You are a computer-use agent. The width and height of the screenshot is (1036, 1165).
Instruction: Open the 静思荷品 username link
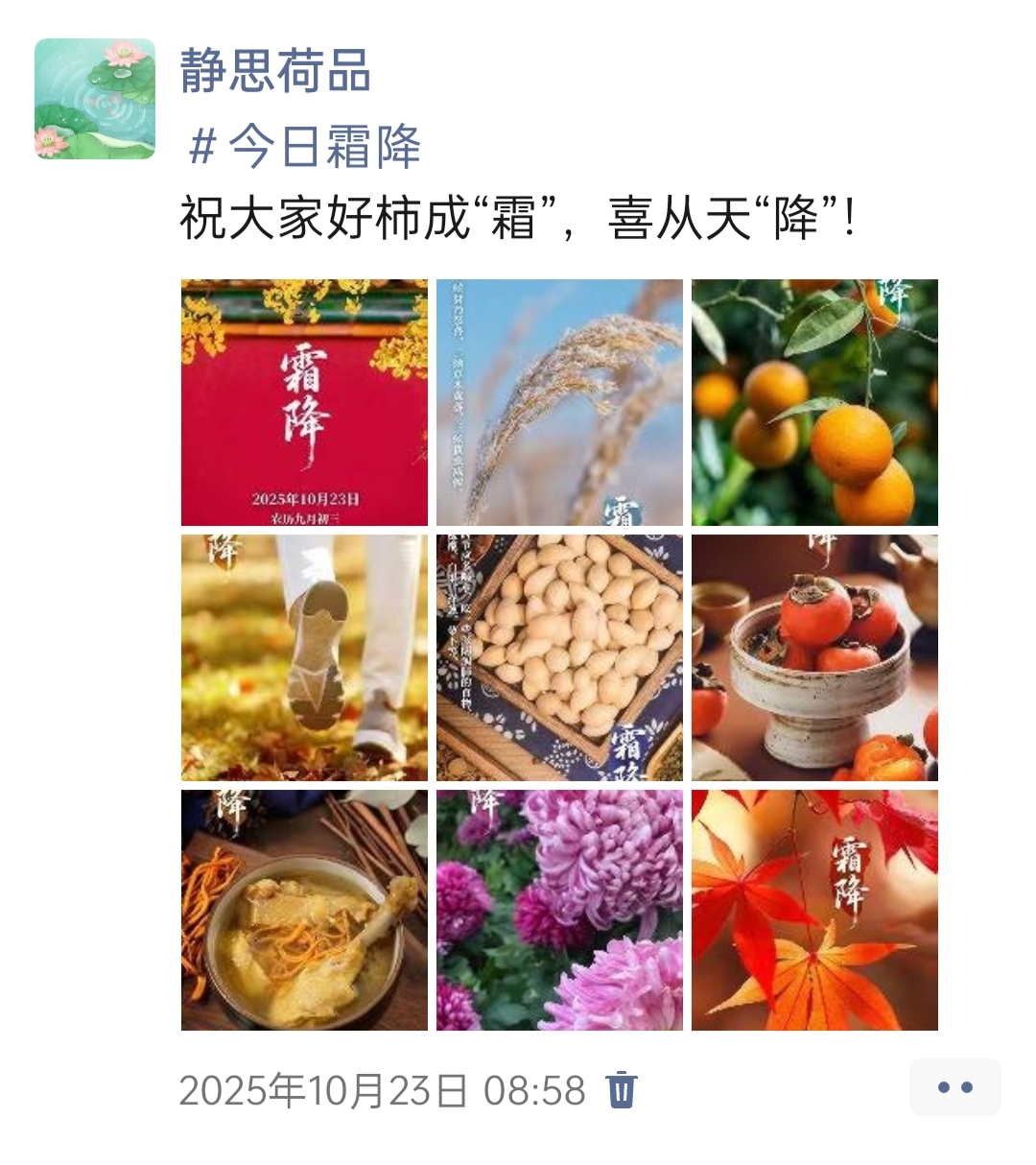tap(275, 72)
